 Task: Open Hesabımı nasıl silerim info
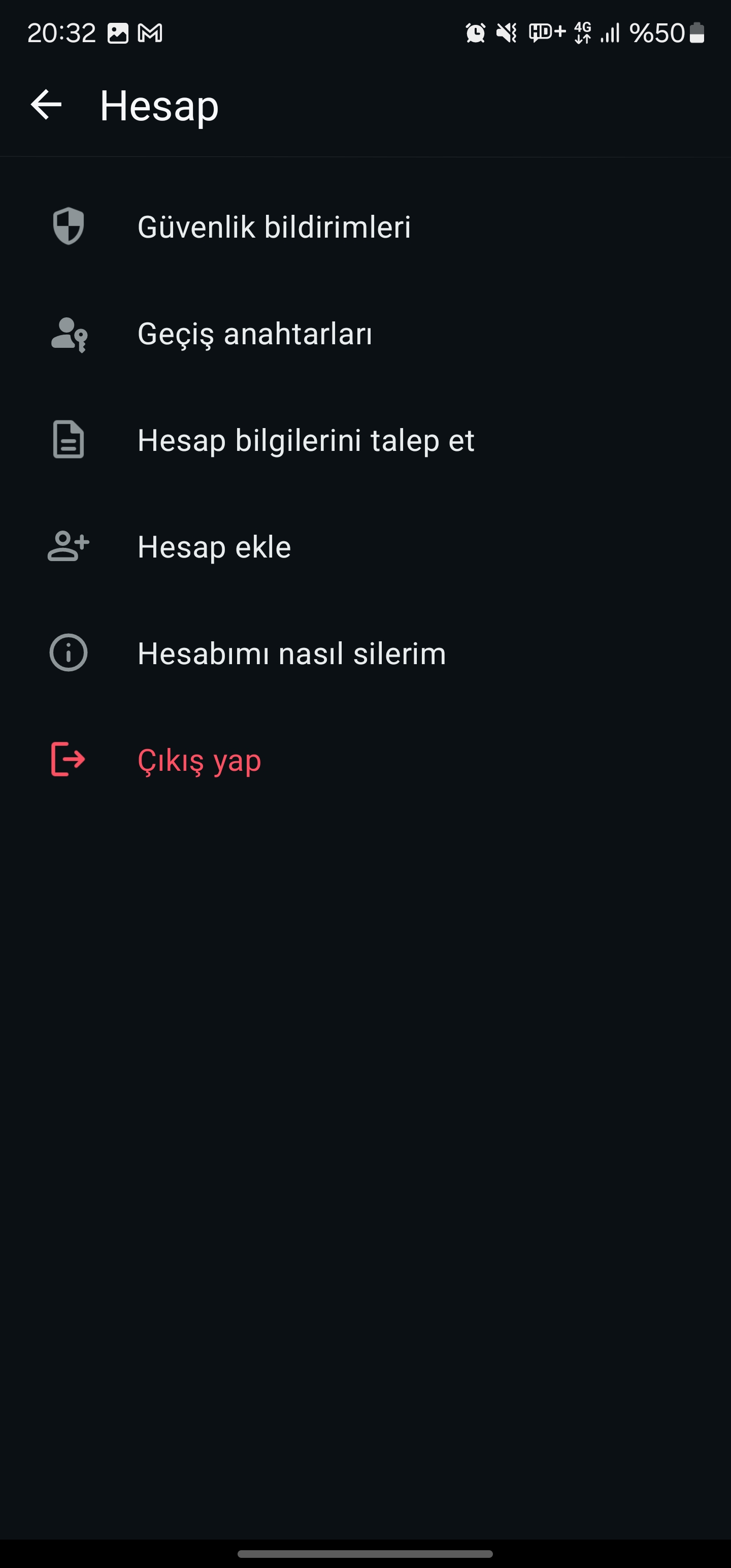click(365, 653)
